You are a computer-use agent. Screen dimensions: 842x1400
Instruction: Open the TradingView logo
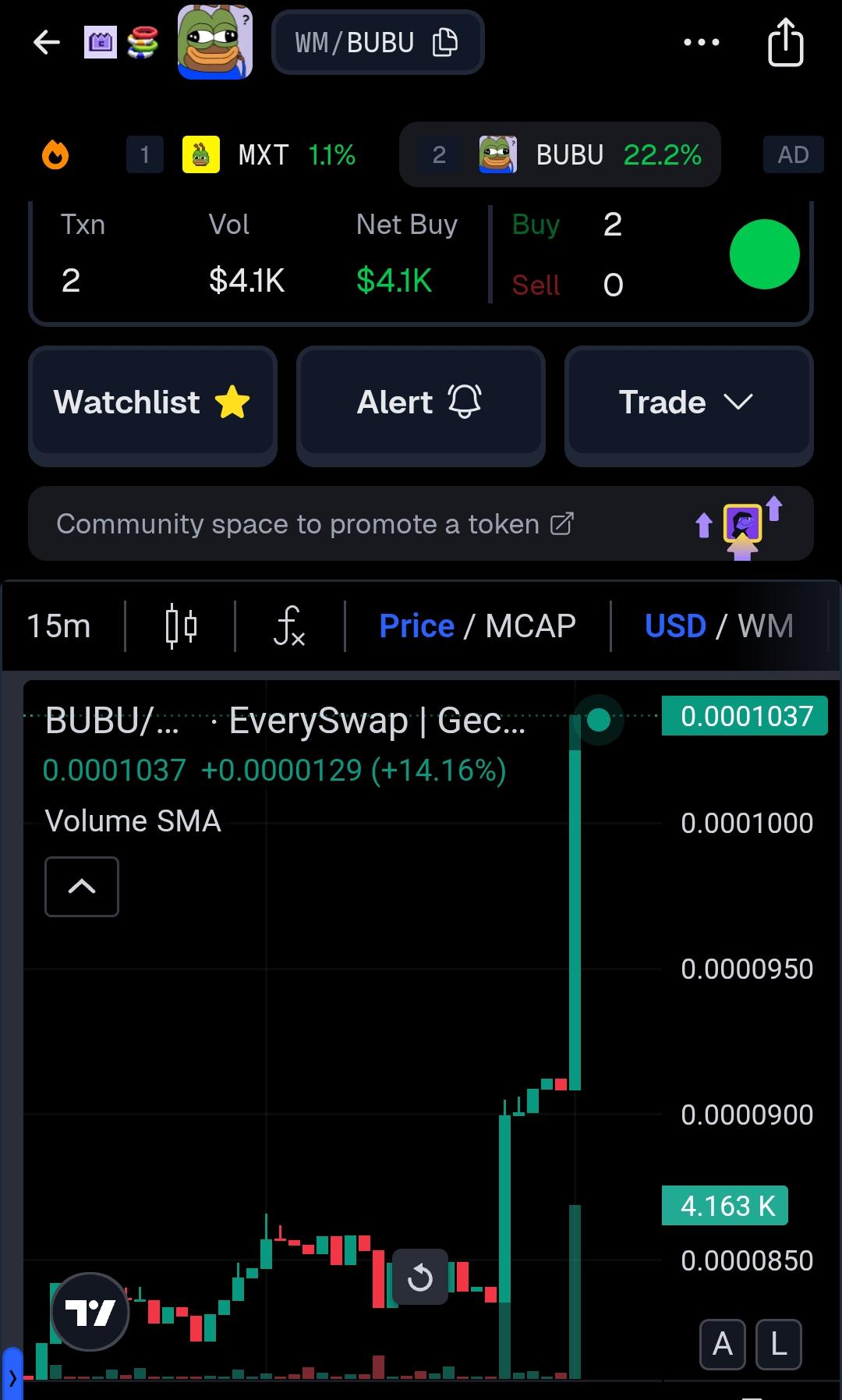point(90,1312)
